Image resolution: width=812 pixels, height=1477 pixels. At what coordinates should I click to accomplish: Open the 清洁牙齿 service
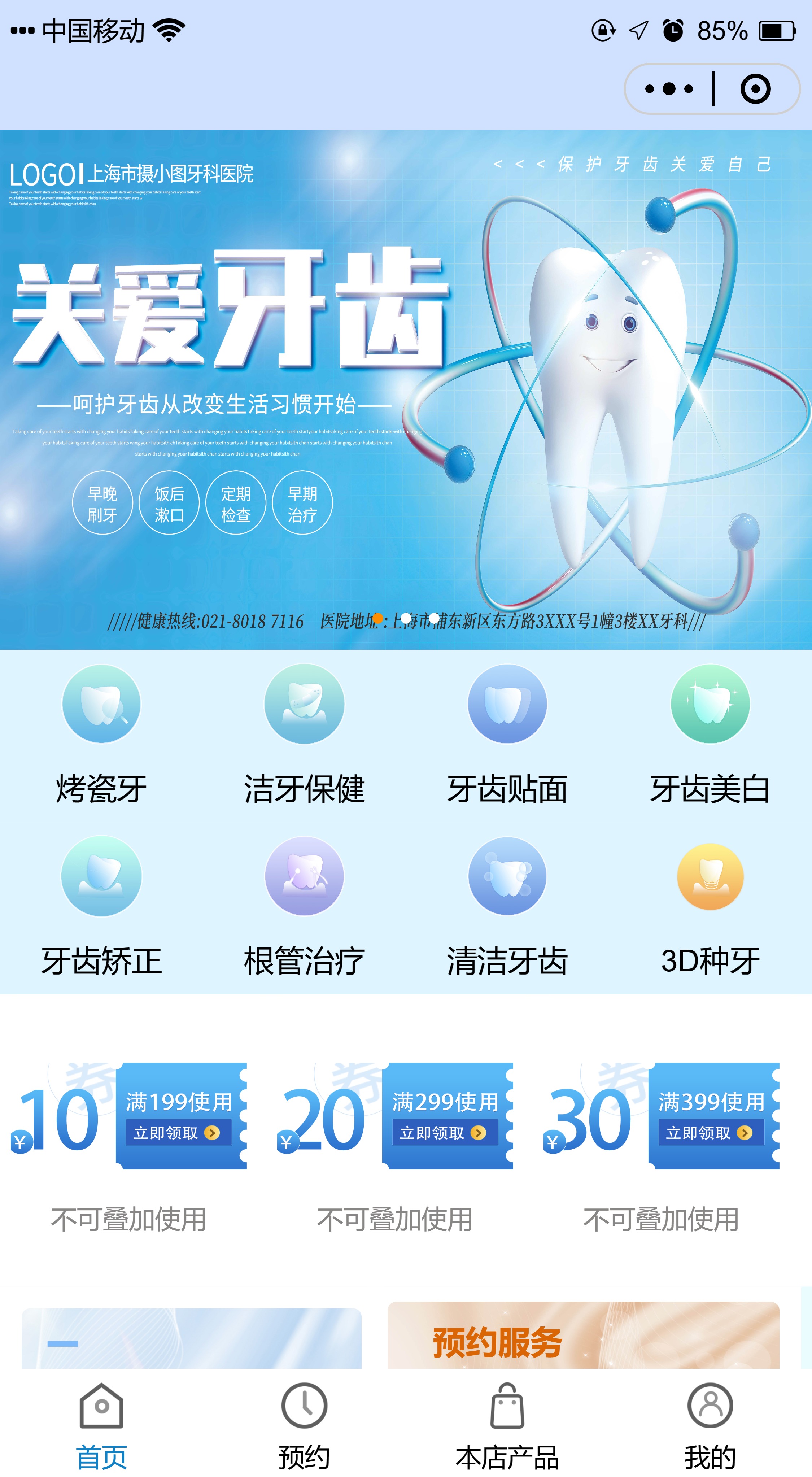pos(507,906)
